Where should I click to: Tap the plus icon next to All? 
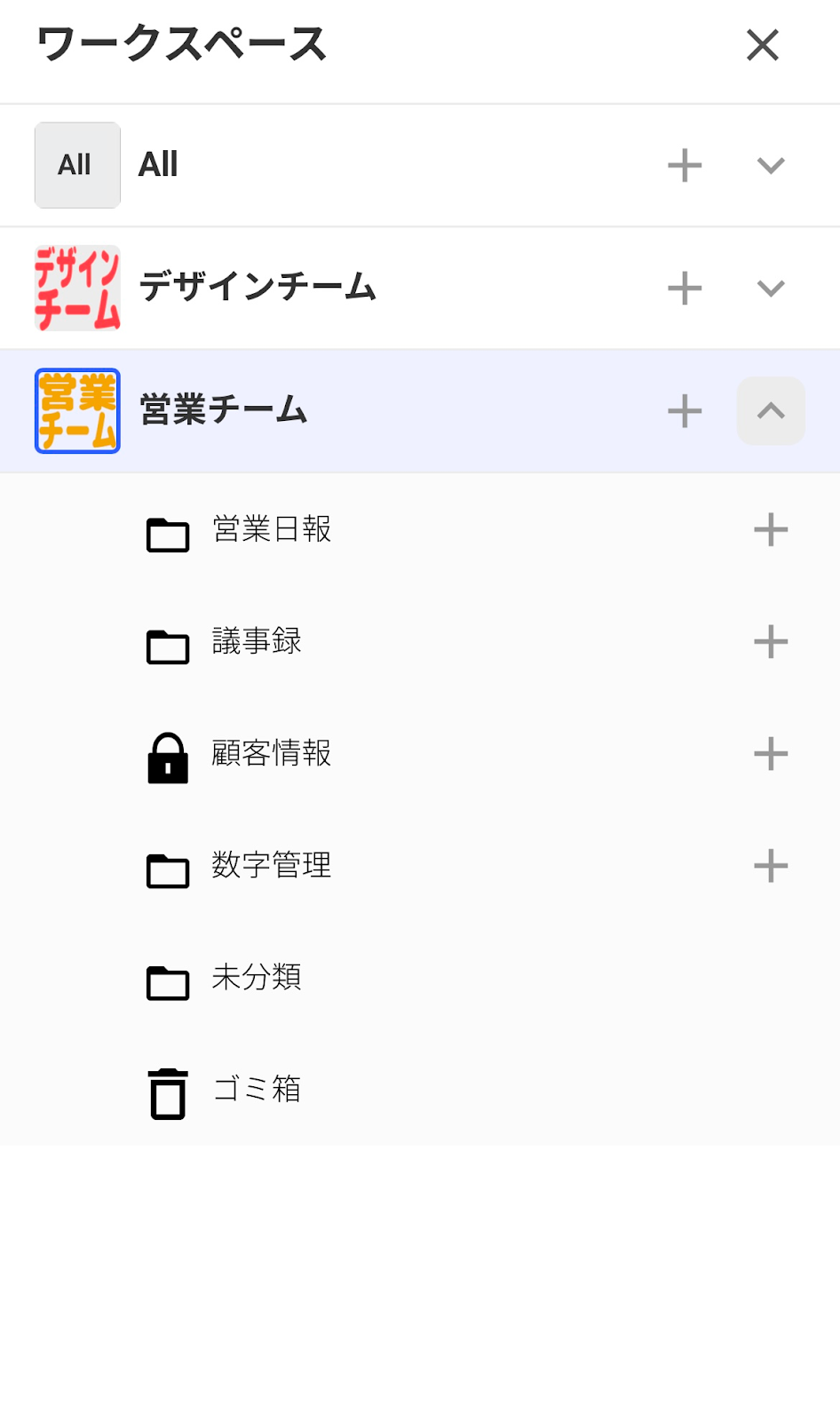click(x=685, y=165)
